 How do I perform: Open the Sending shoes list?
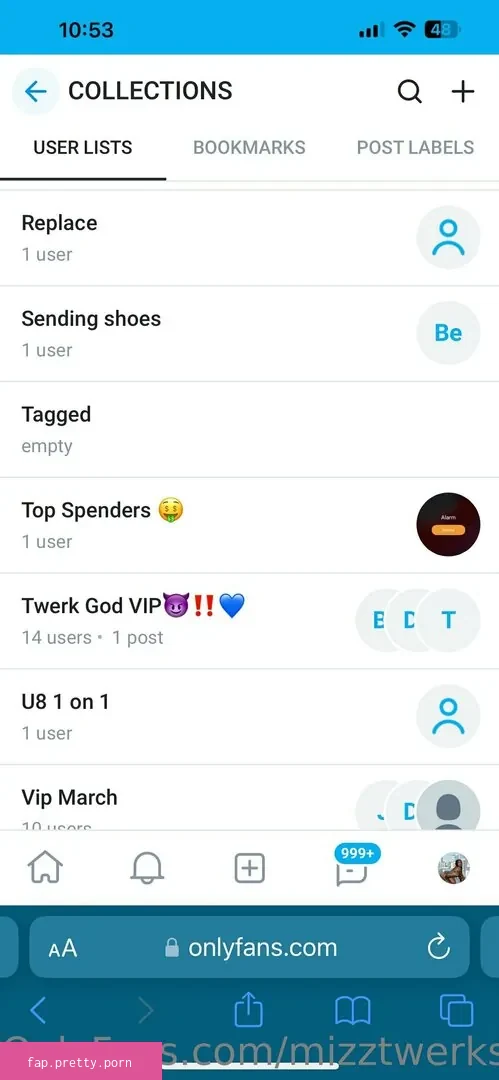click(x=250, y=333)
